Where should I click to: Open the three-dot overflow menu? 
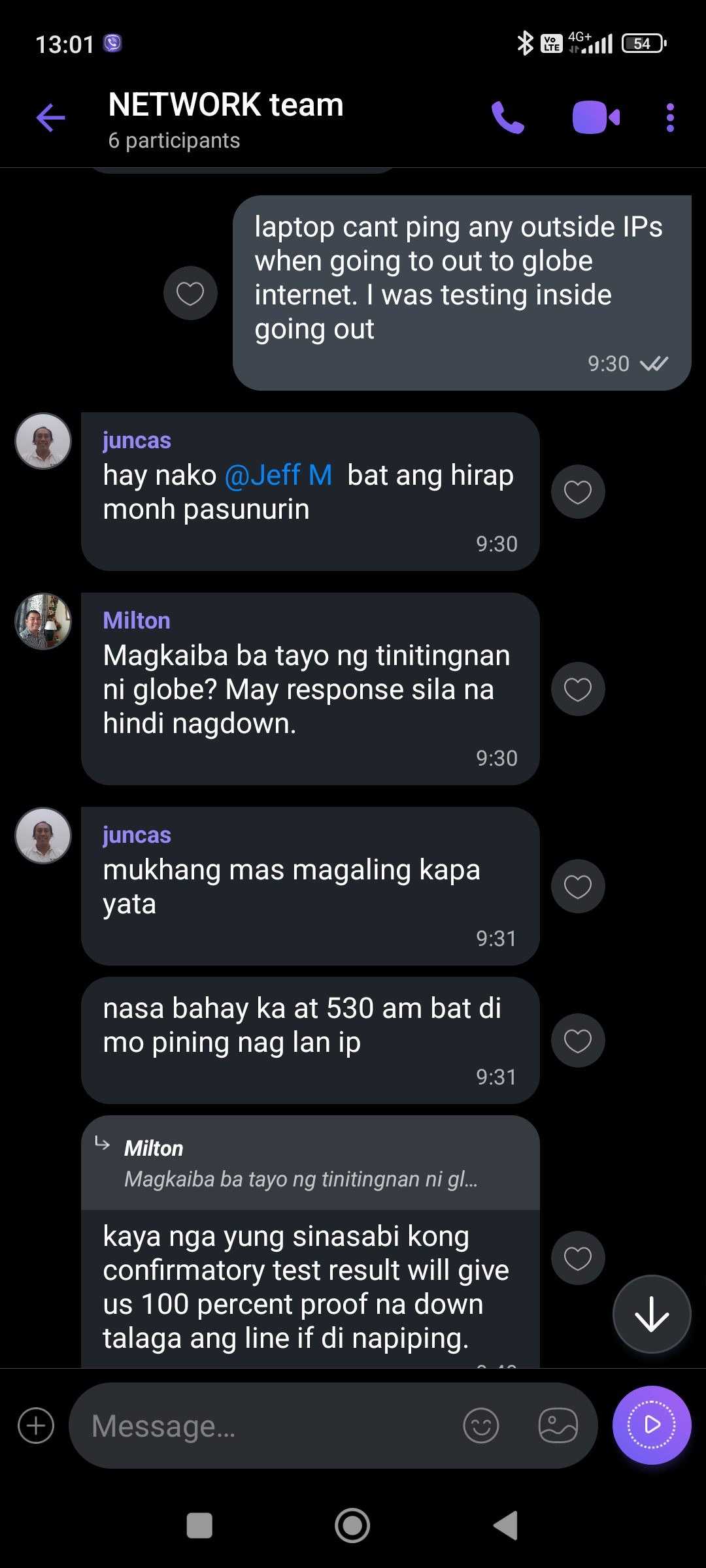[670, 118]
